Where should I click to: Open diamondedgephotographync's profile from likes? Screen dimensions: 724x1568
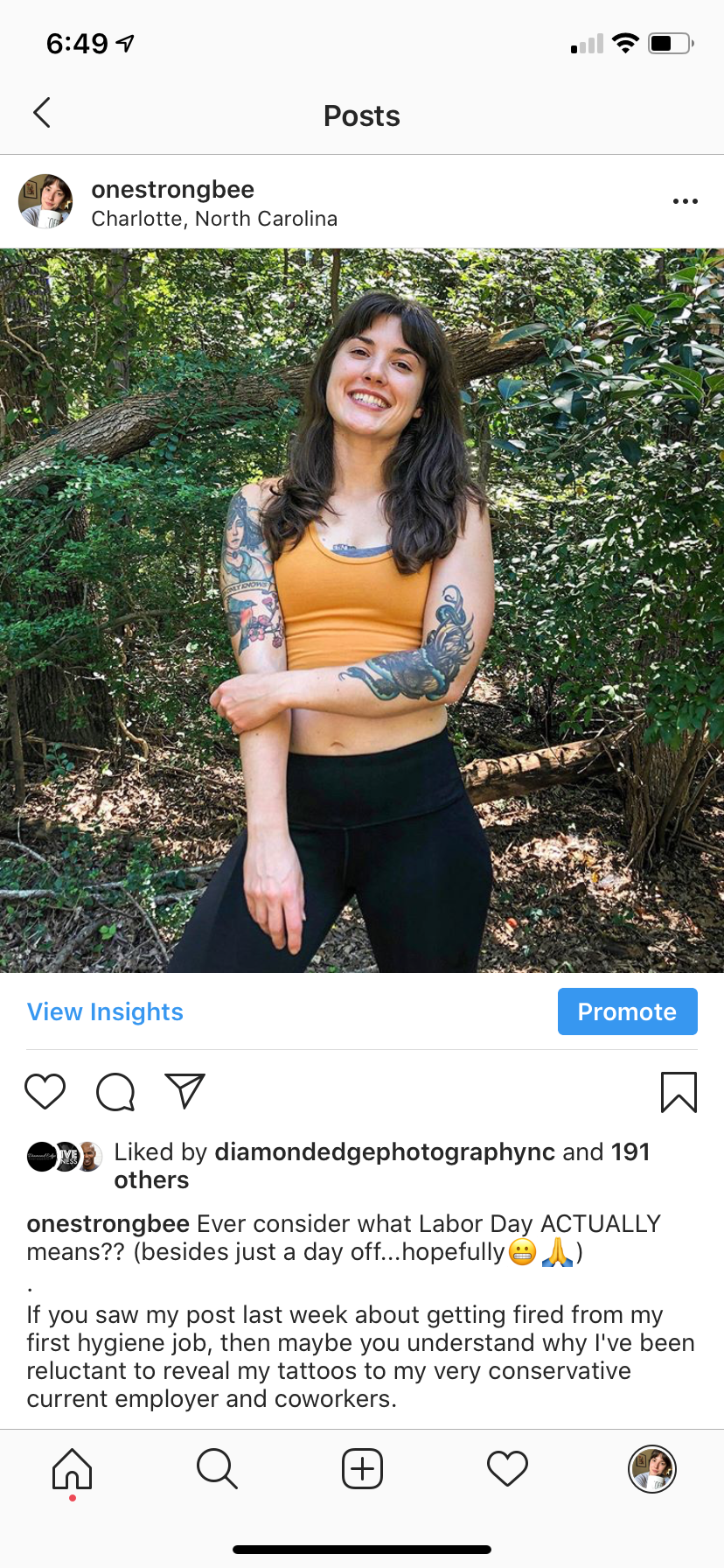coord(385,1151)
